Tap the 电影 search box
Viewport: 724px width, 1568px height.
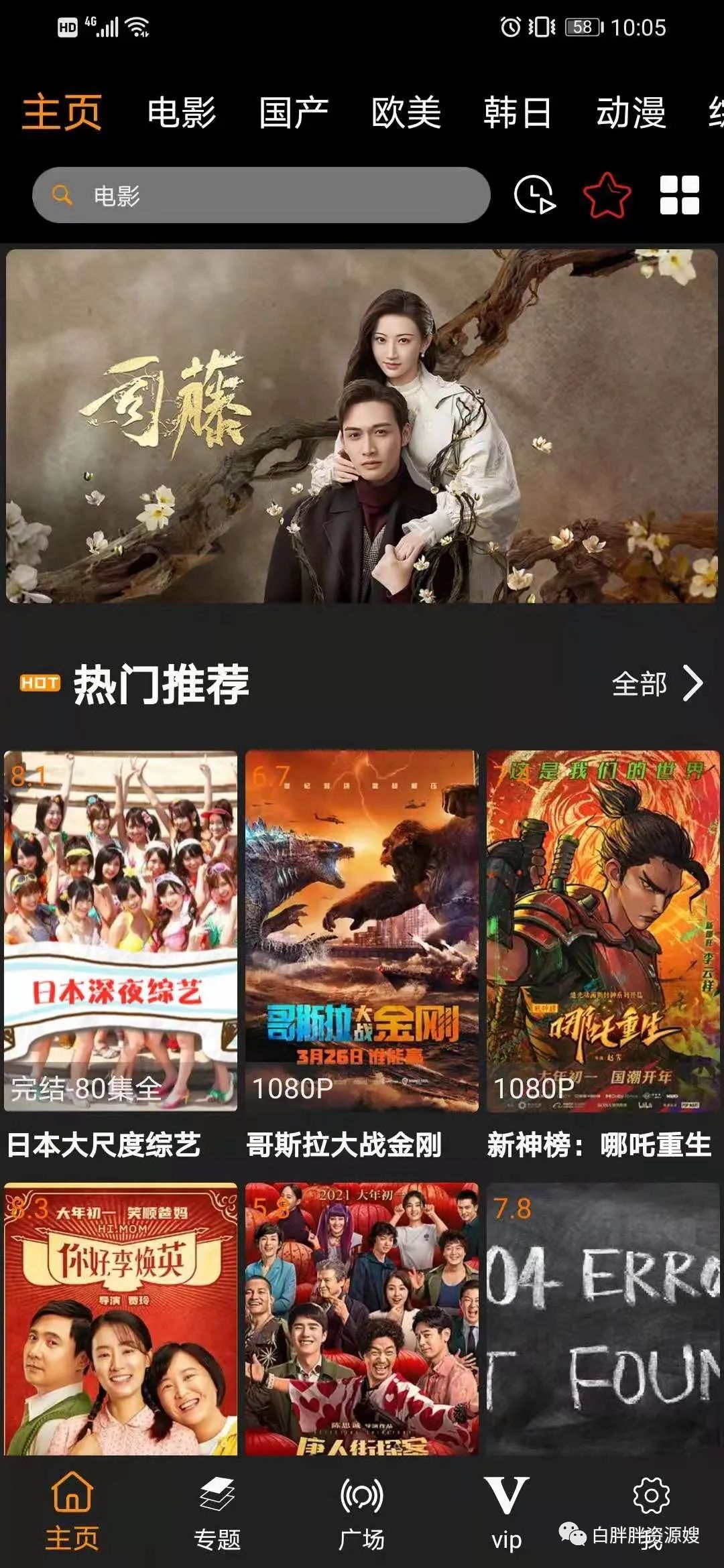pyautogui.click(x=261, y=195)
